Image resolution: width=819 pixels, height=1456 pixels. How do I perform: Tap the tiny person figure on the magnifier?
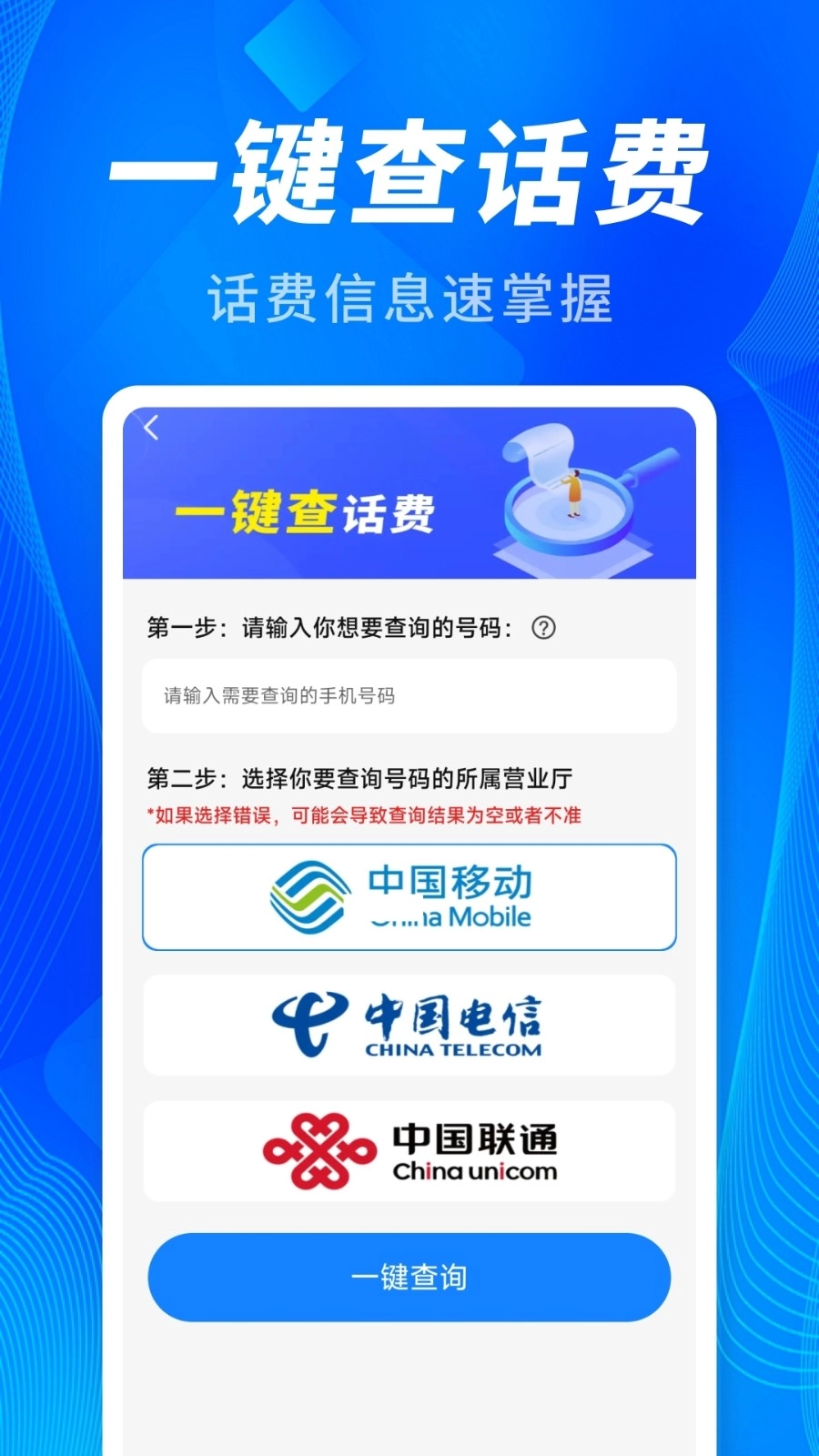[x=575, y=491]
